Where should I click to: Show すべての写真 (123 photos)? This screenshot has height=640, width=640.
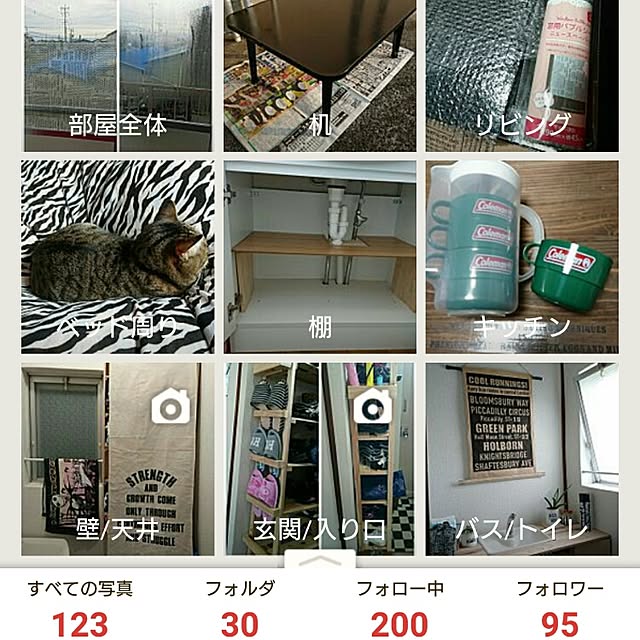(x=79, y=608)
